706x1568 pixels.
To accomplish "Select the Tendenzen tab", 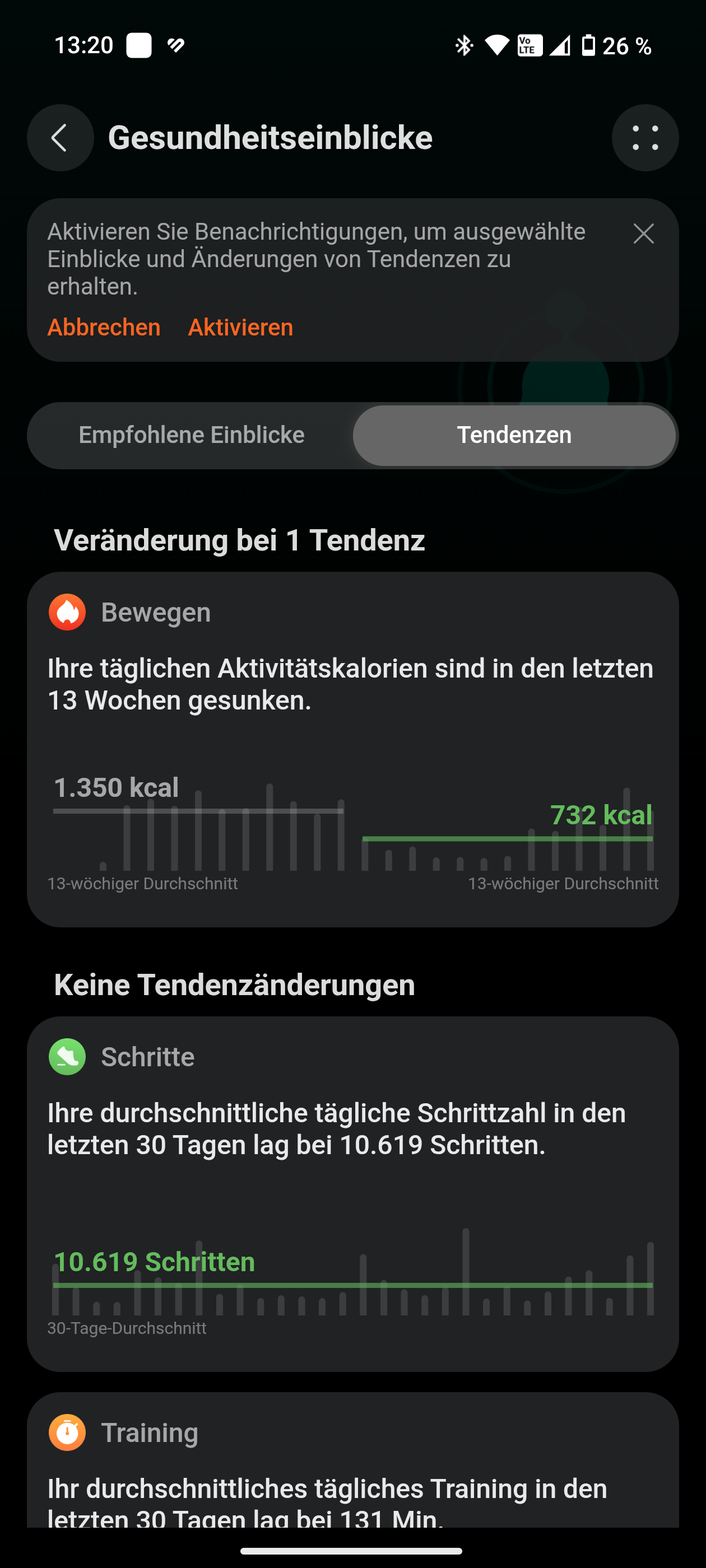I will point(514,435).
